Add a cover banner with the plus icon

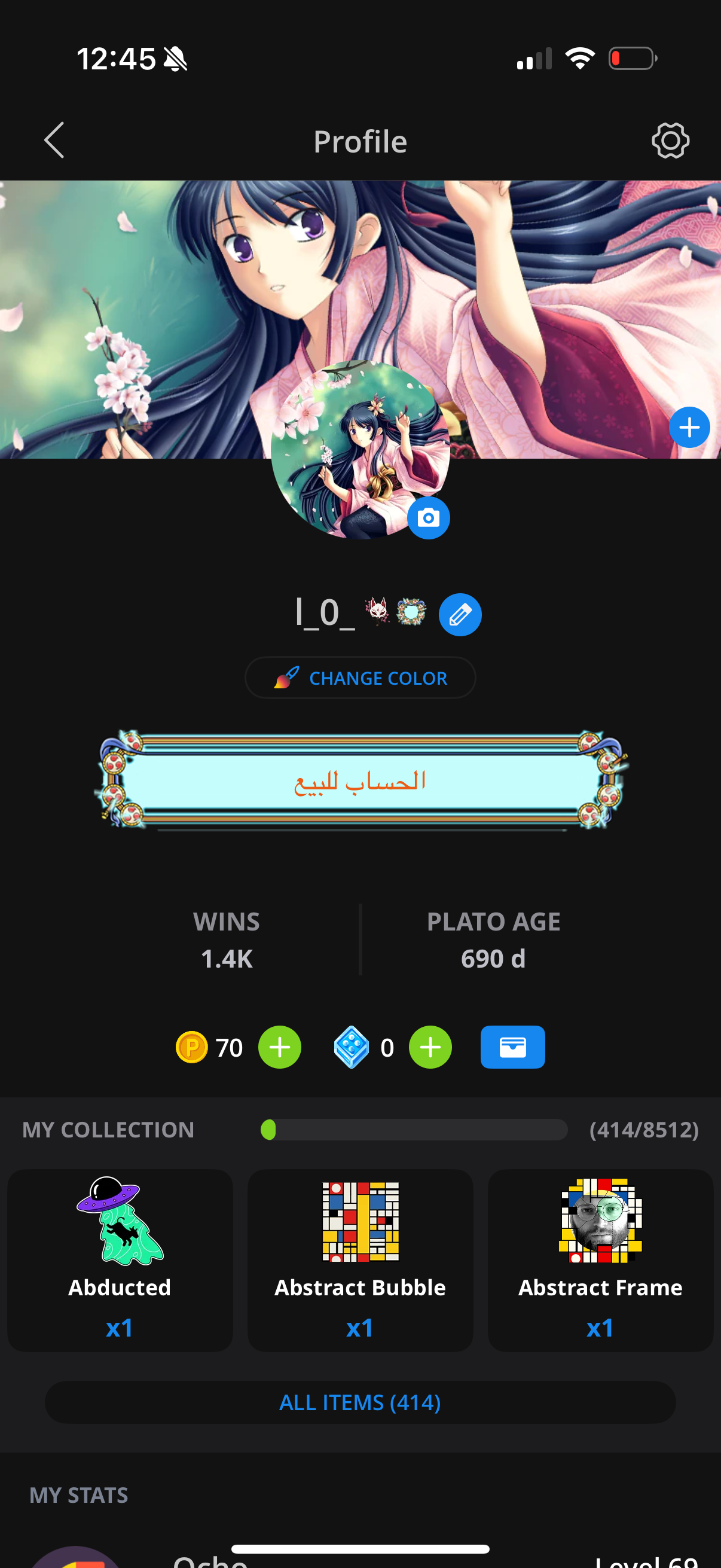(x=689, y=428)
